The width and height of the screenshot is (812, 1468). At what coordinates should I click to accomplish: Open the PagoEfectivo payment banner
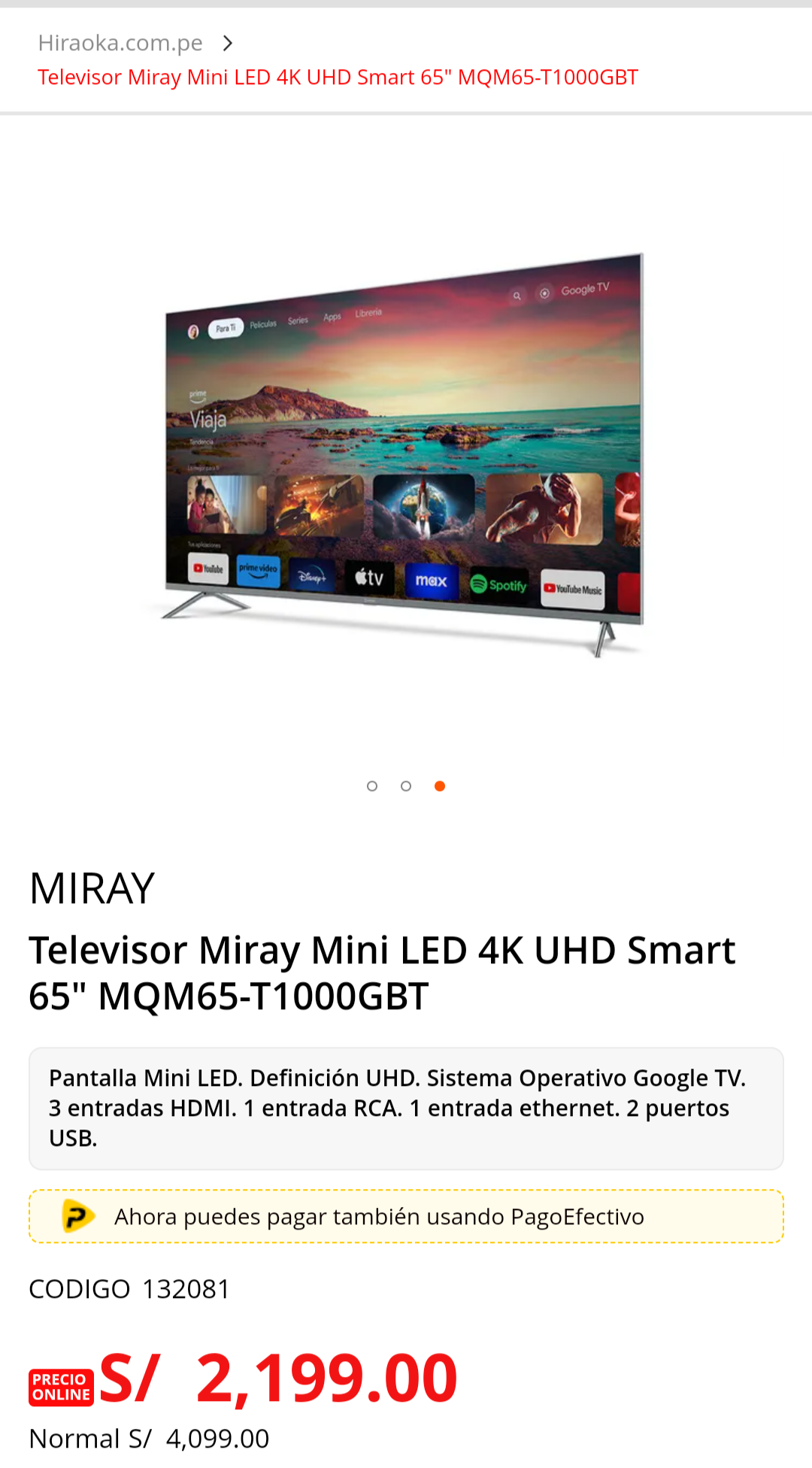click(406, 1216)
